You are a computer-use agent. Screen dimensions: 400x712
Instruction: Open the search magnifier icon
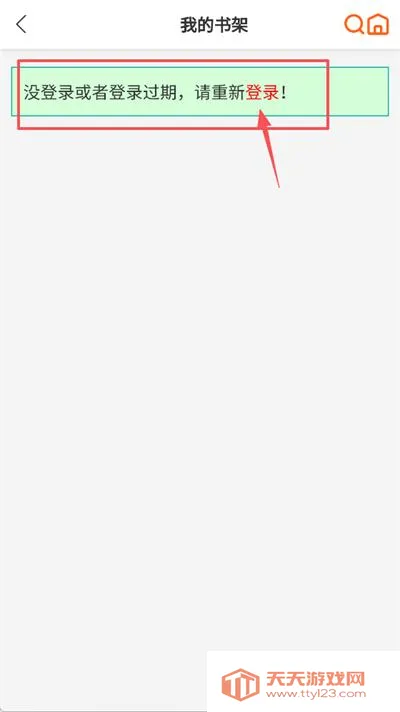click(x=354, y=24)
